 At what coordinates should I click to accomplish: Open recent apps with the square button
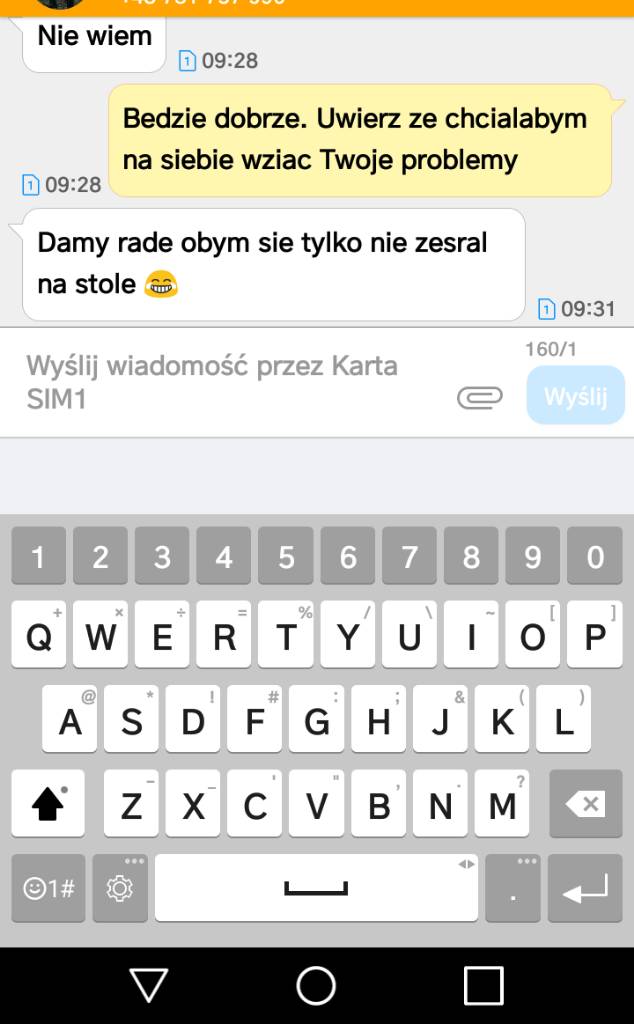coord(483,986)
